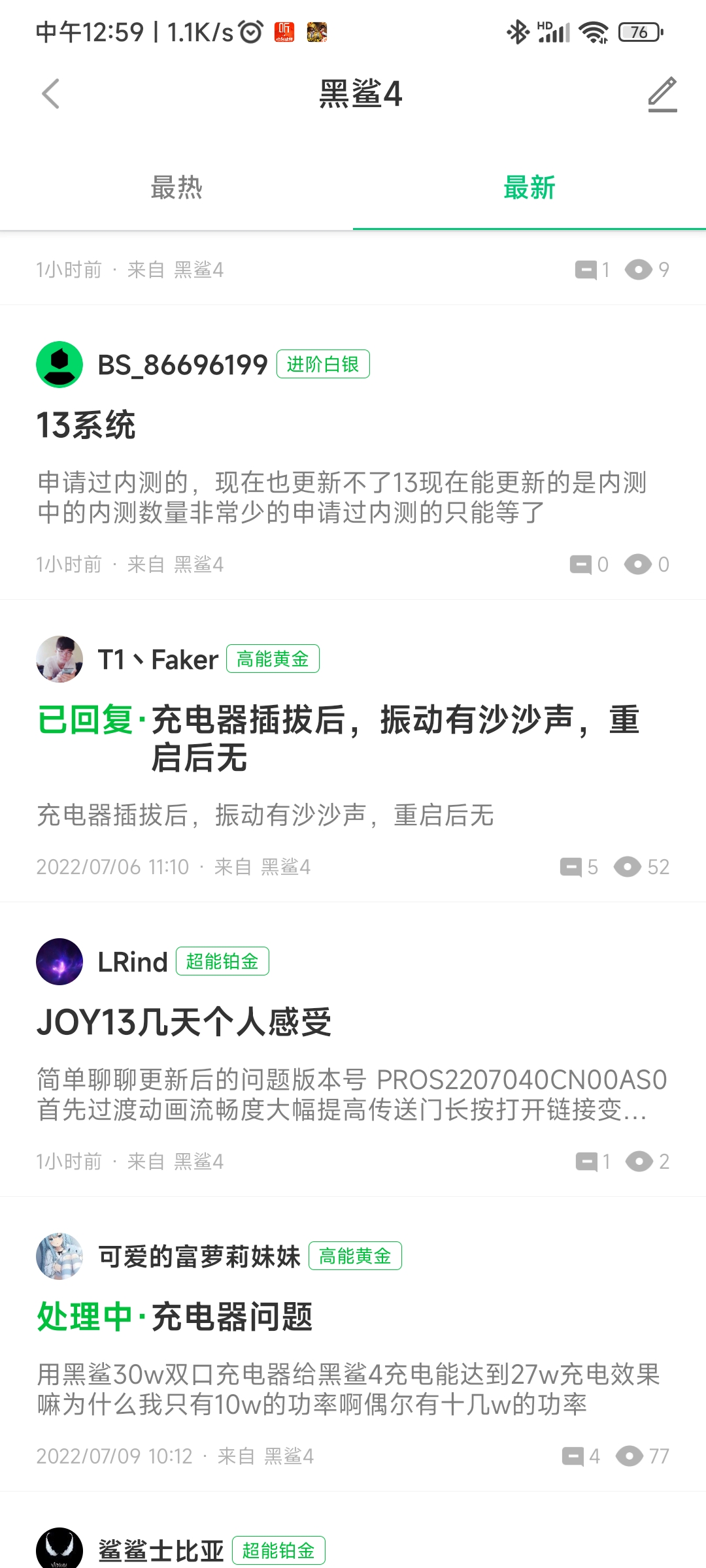Open the 充电器问题 post

pos(232,1317)
